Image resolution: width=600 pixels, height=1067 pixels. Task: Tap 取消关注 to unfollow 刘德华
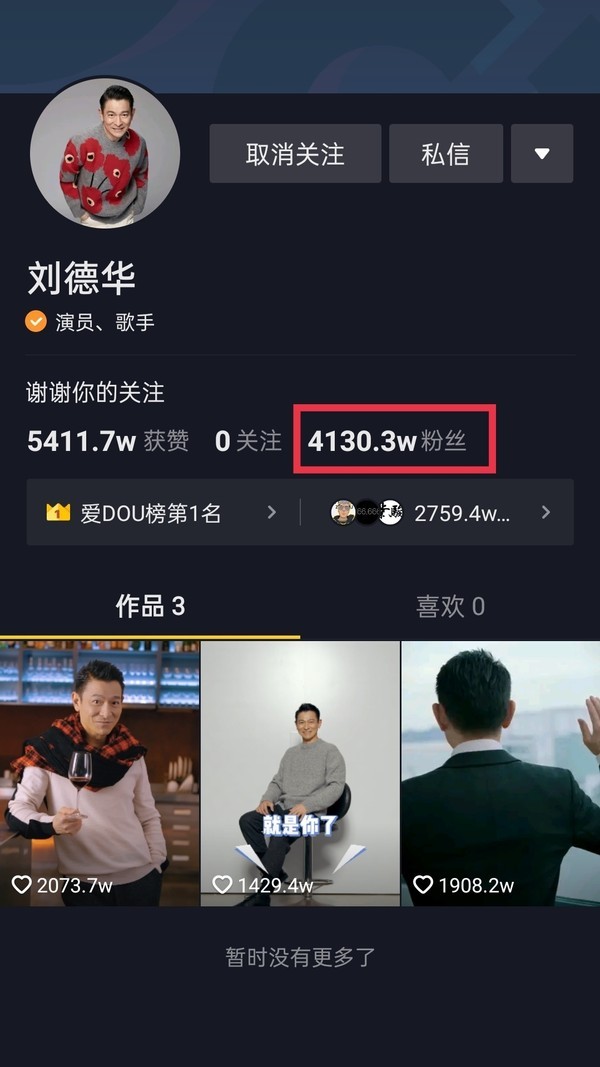(295, 154)
